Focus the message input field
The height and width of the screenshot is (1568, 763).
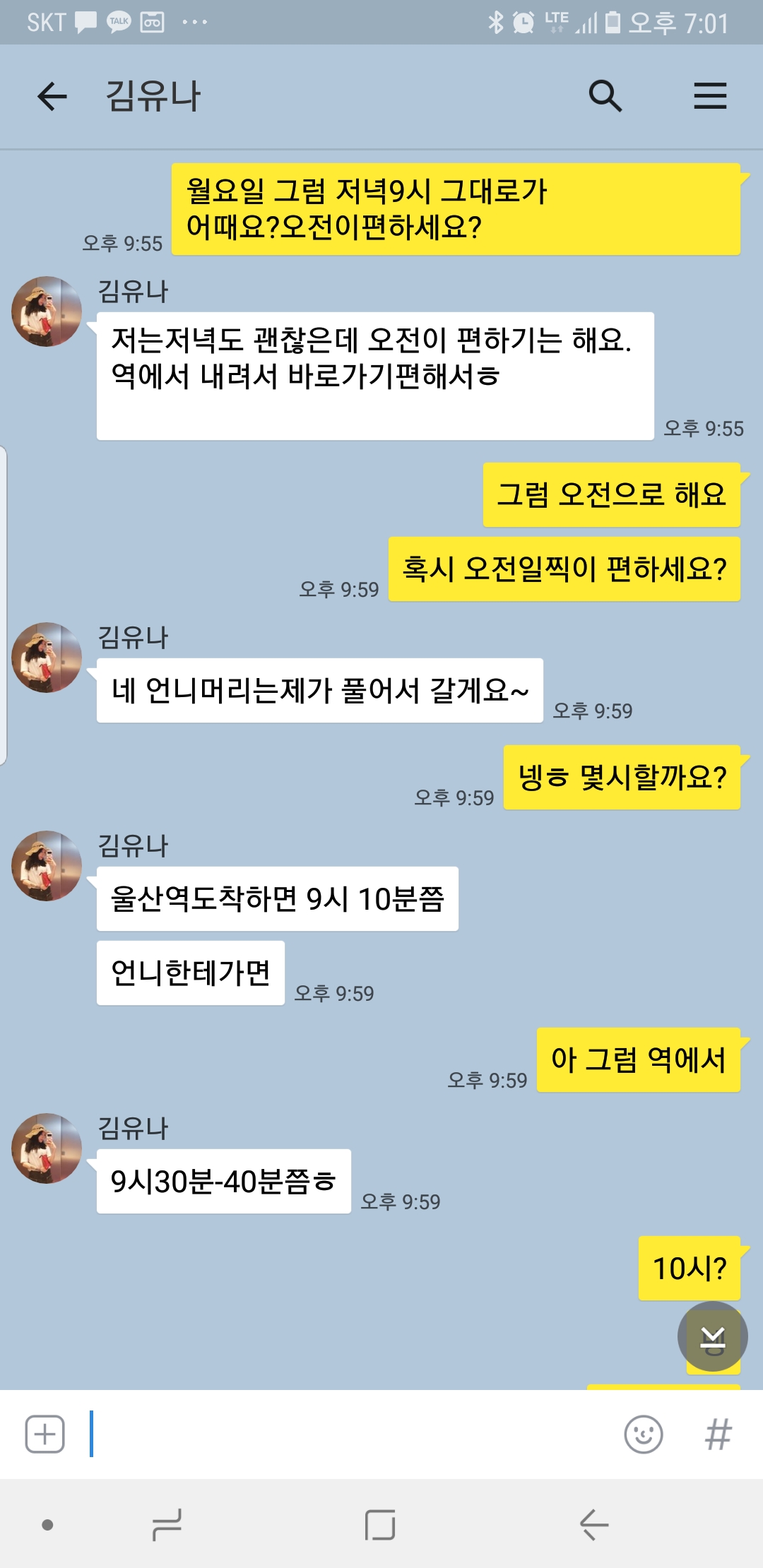click(353, 1434)
